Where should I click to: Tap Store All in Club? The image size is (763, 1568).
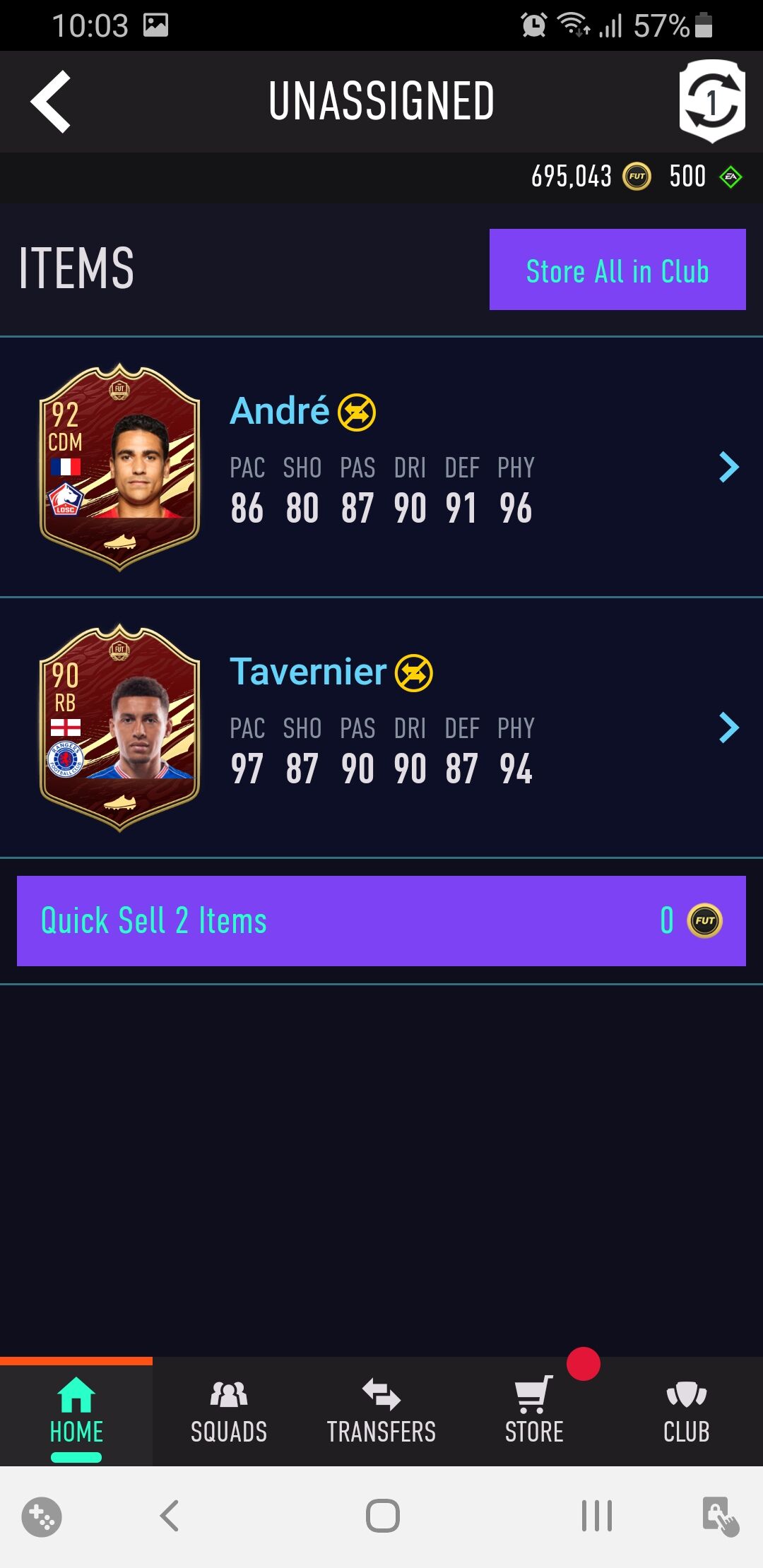pyautogui.click(x=617, y=270)
